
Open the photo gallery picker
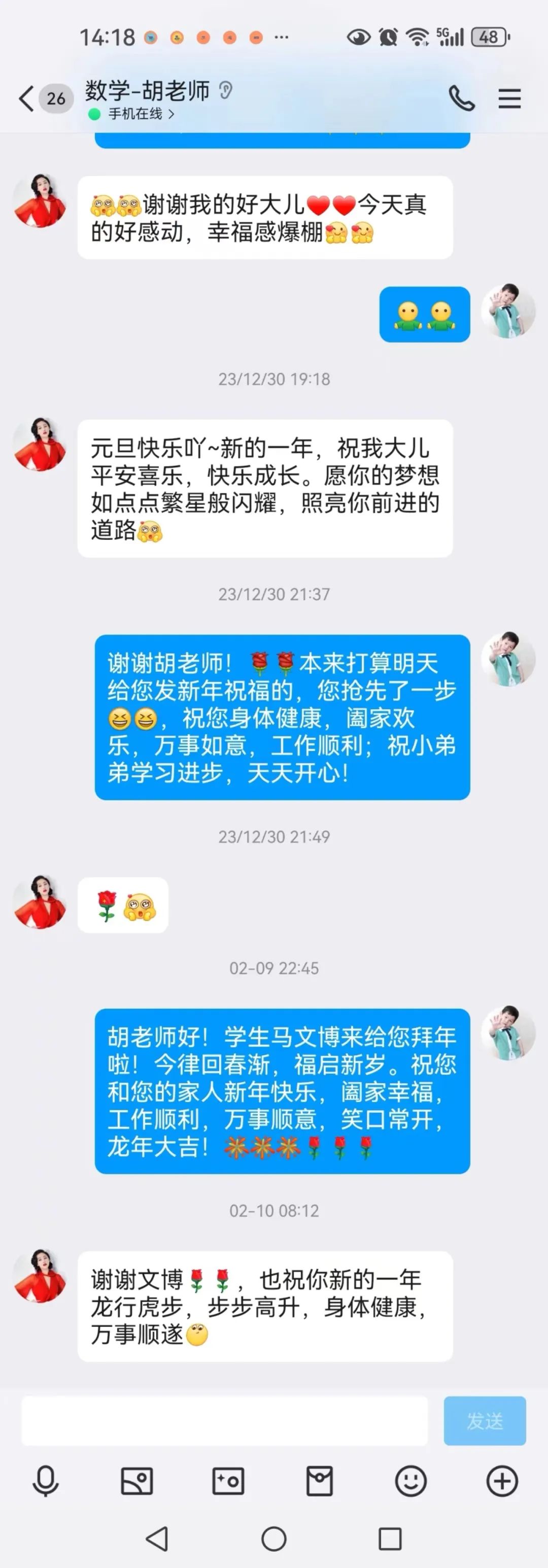click(x=137, y=1480)
